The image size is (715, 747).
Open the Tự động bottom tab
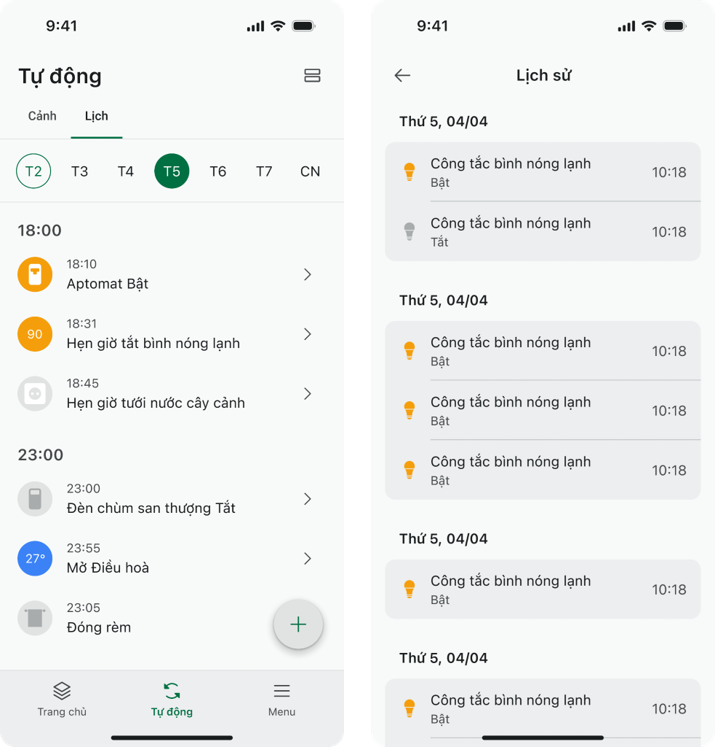pyautogui.click(x=172, y=699)
